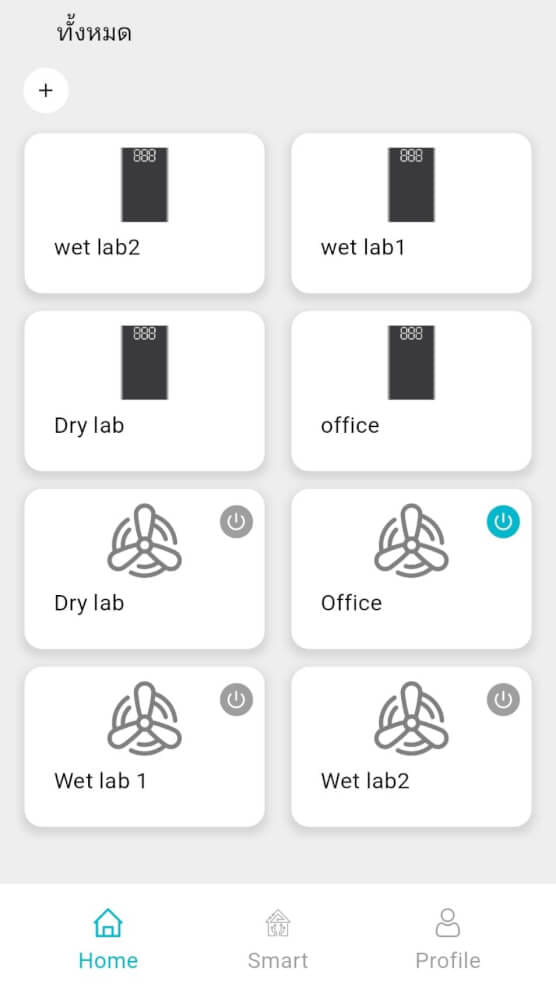Toggle the Wet lab 1 fan power button
Viewport: 556px width, 1000px height.
(237, 700)
